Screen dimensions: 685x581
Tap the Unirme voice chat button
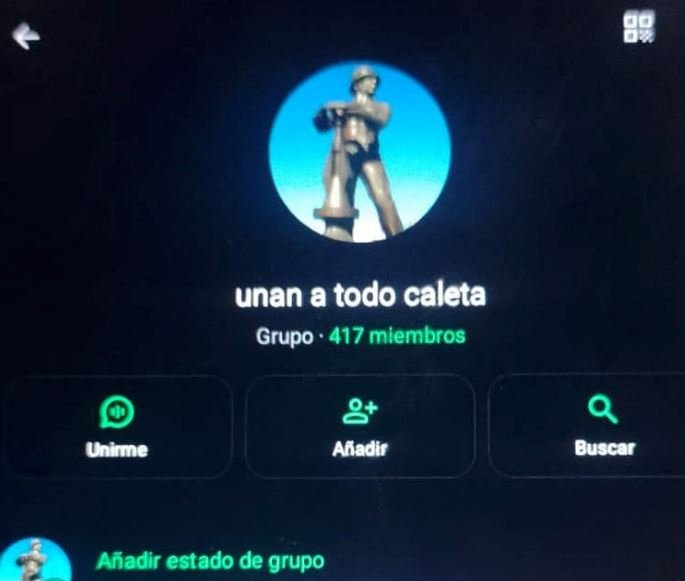coord(116,427)
